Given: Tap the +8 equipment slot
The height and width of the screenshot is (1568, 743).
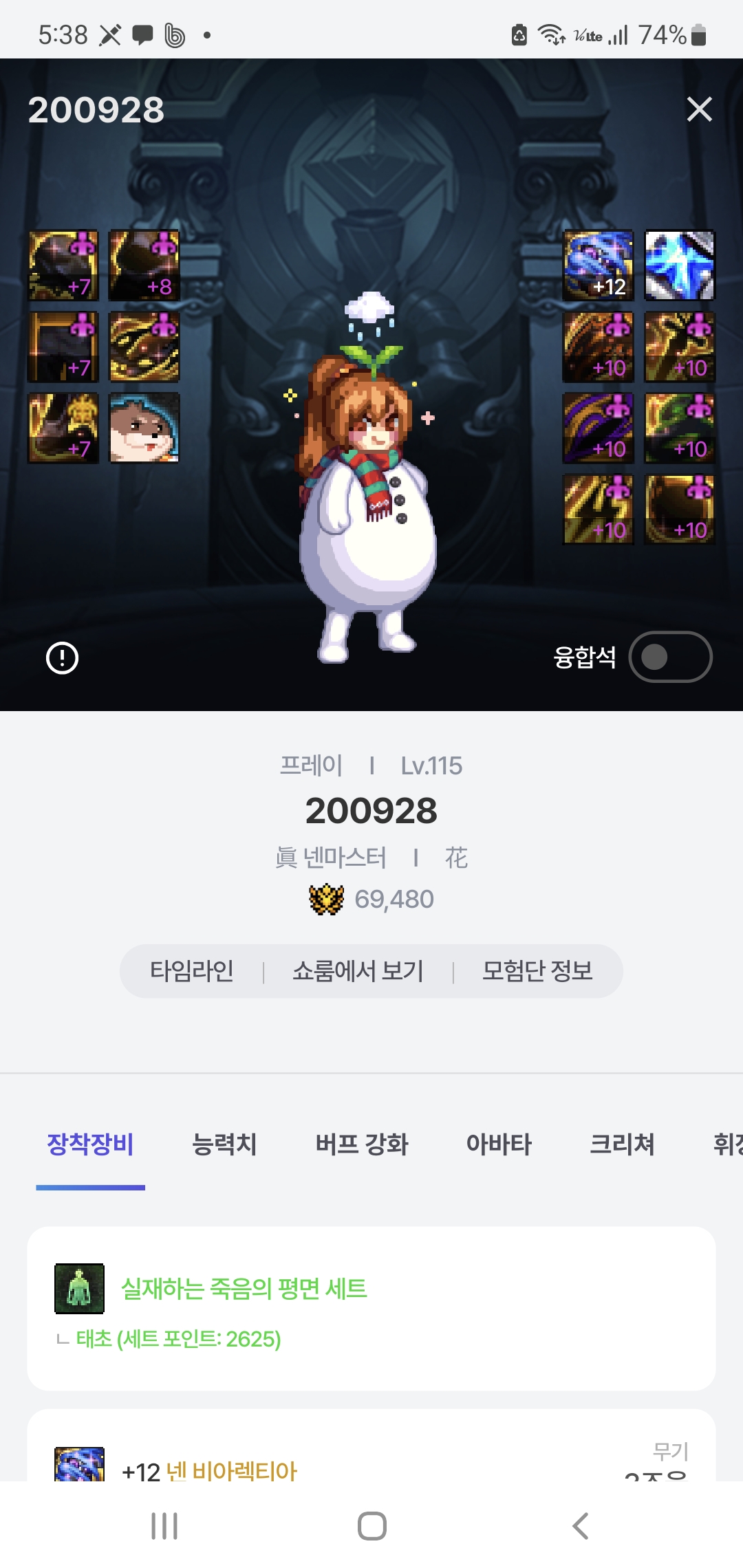Looking at the screenshot, I should (144, 265).
